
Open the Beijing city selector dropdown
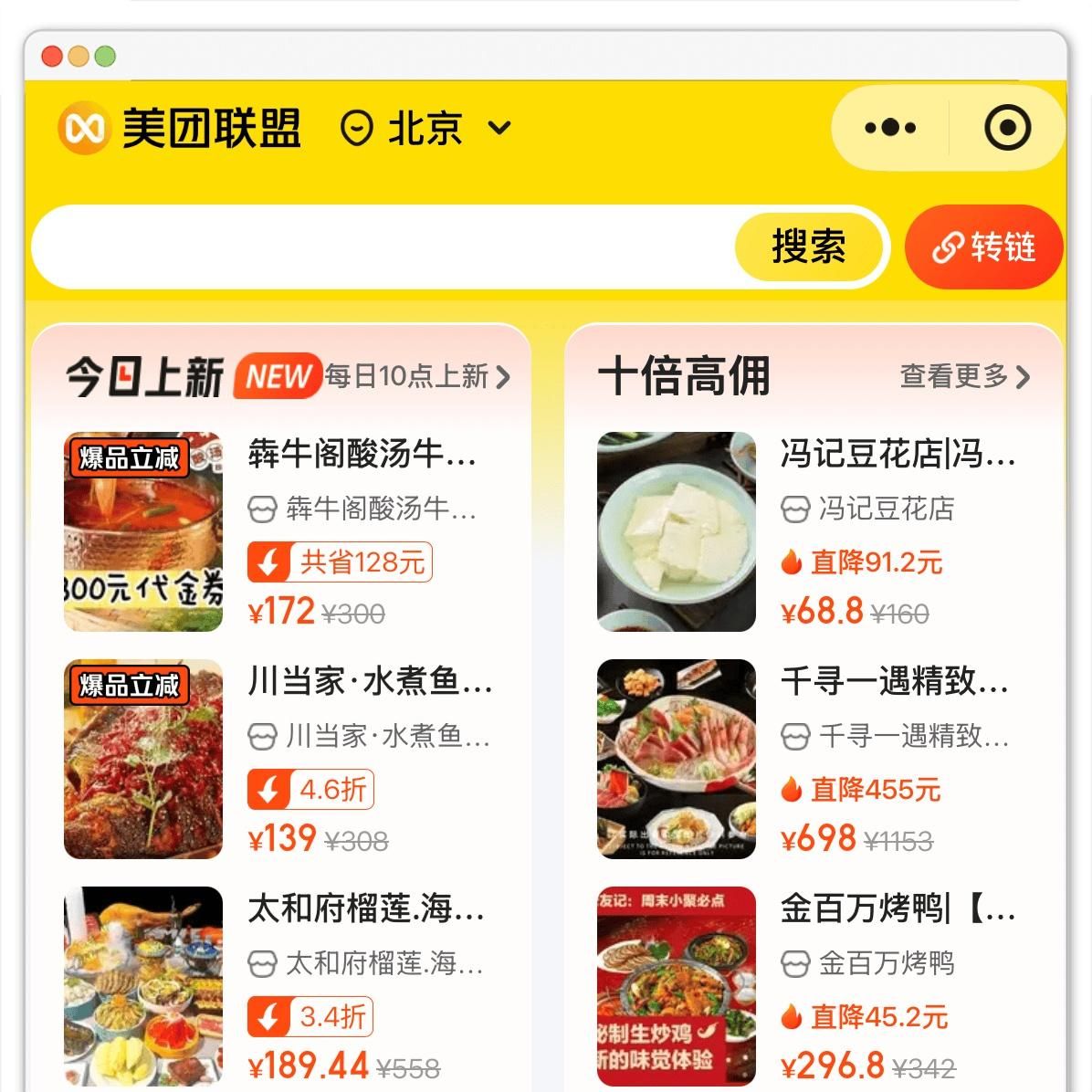tap(425, 128)
